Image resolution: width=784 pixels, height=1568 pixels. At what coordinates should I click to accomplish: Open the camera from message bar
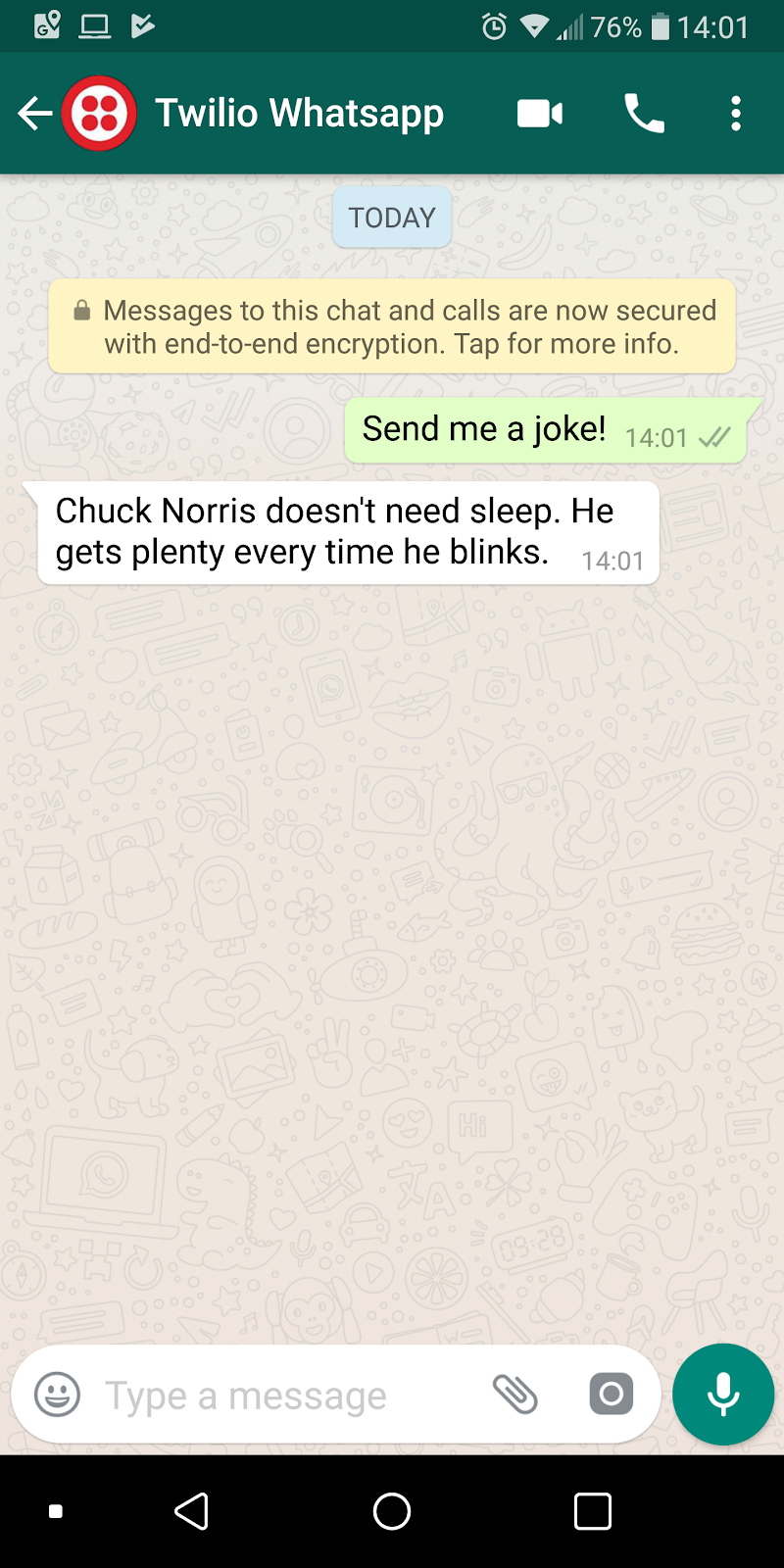(612, 1394)
